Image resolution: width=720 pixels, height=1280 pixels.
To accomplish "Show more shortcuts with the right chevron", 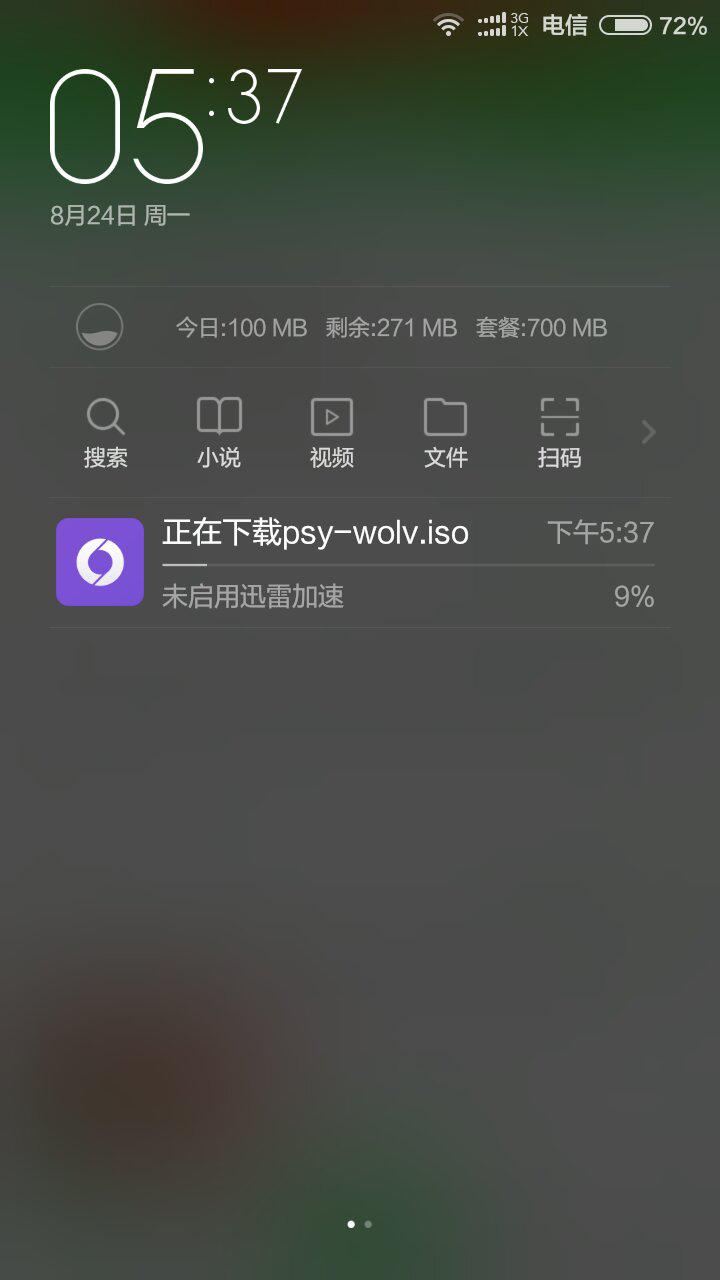I will (648, 432).
